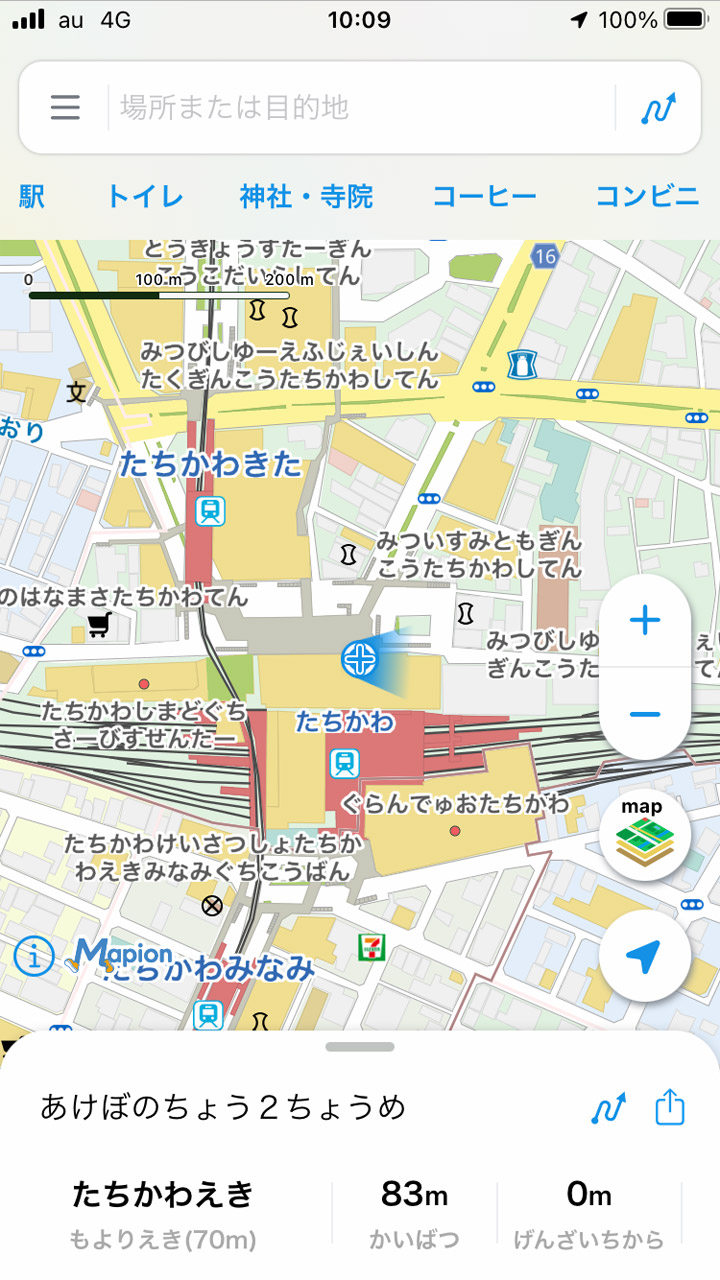Open the map layer switcher icon
720x1280 pixels.
[x=645, y=836]
